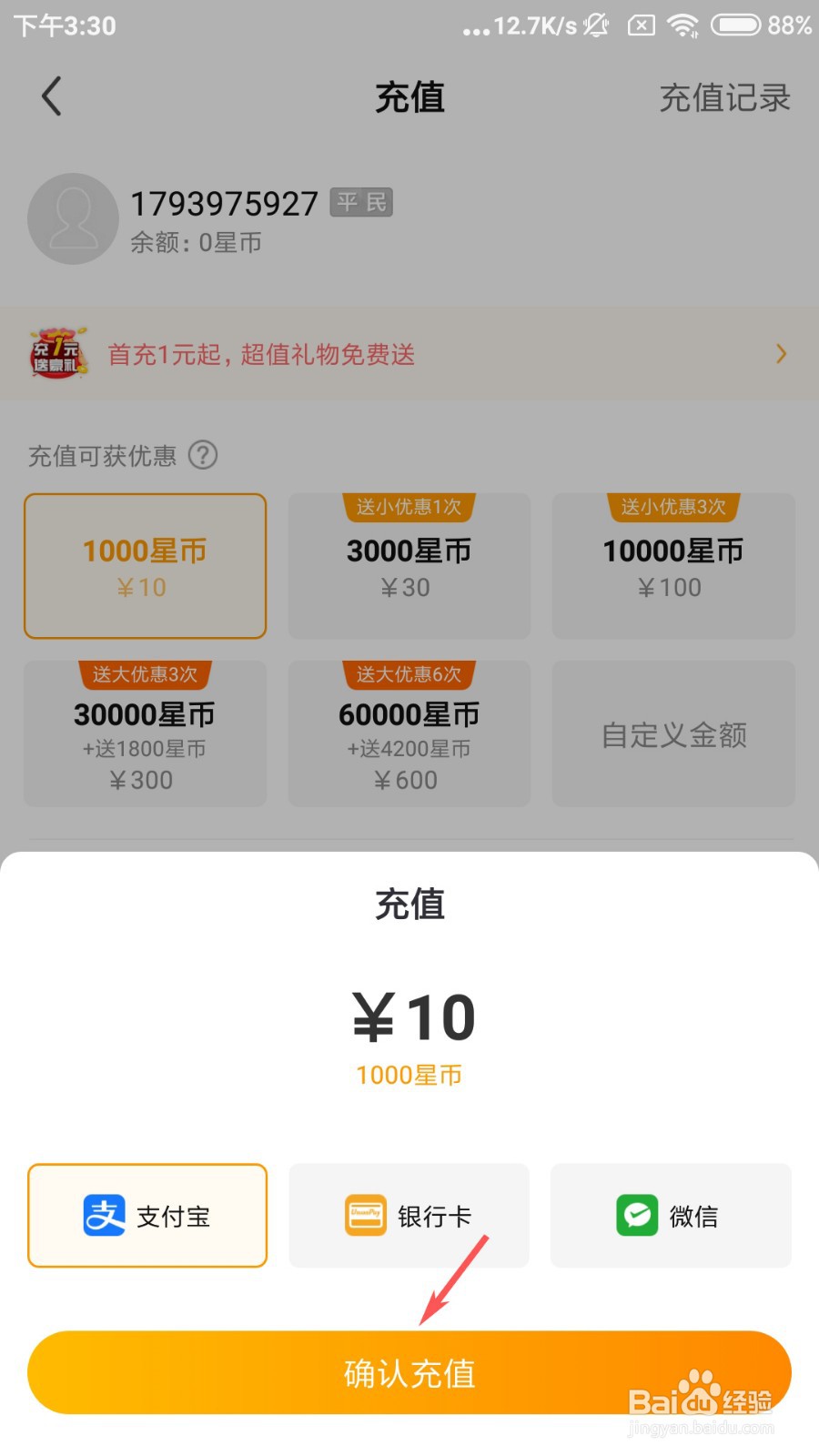Select the 3000星币 recharge option
The image size is (819, 1456).
(x=408, y=566)
